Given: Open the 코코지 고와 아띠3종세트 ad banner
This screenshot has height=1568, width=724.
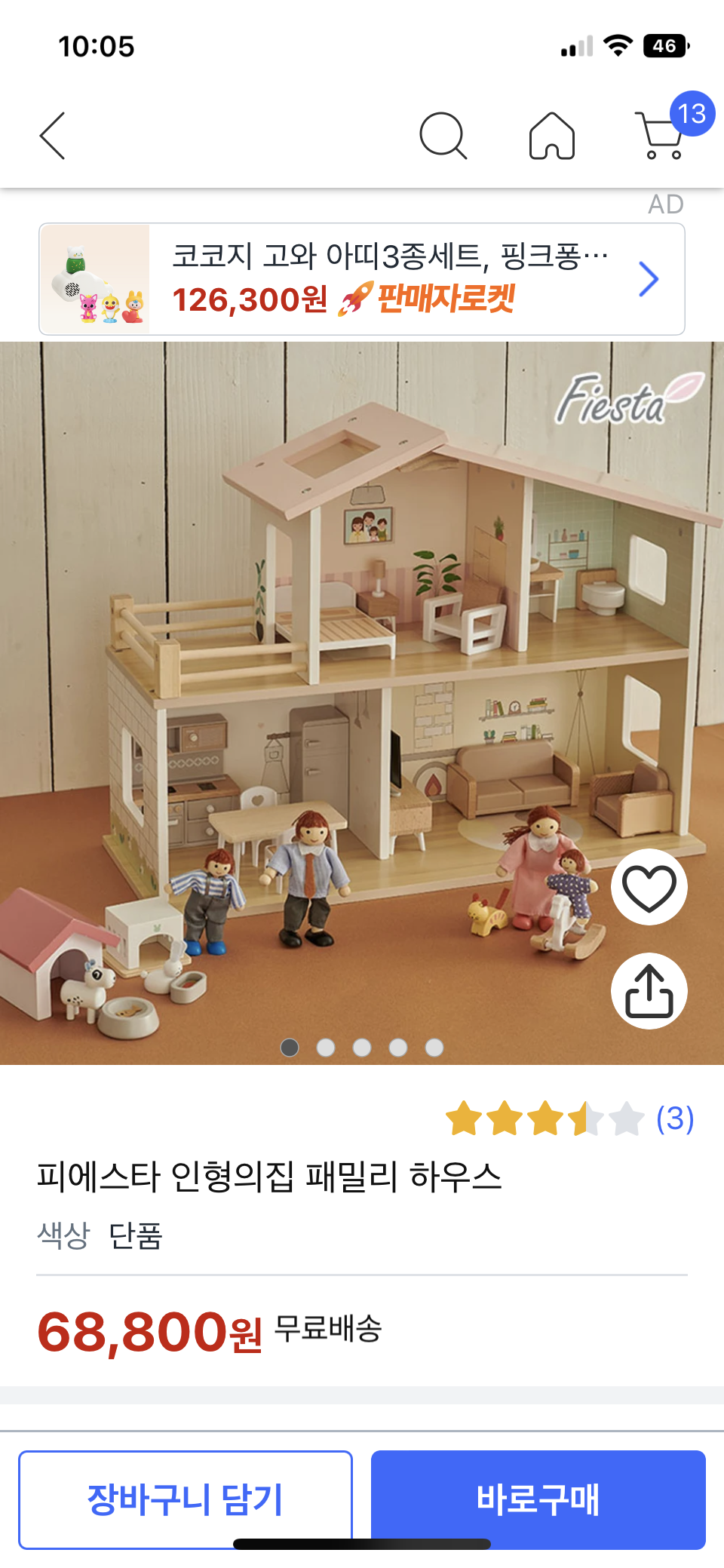Looking at the screenshot, I should click(362, 279).
